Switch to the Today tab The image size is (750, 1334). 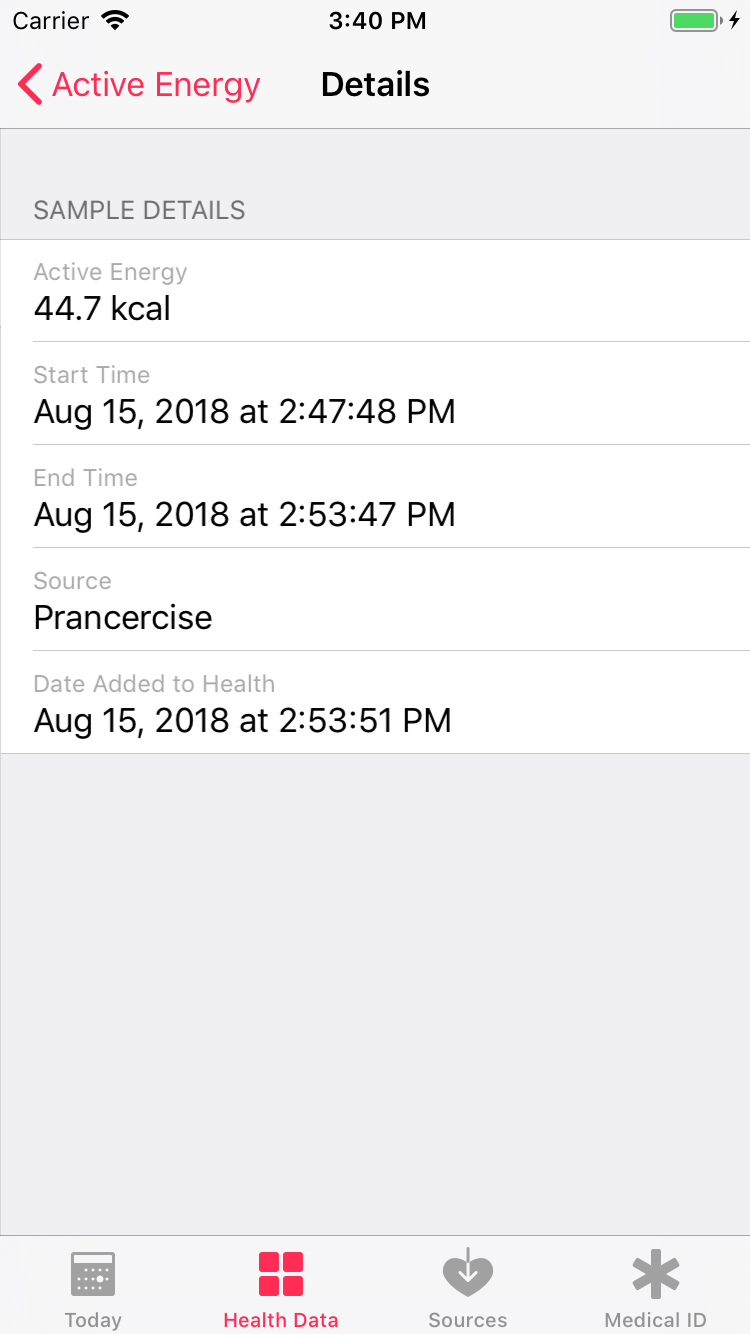pos(93,1290)
